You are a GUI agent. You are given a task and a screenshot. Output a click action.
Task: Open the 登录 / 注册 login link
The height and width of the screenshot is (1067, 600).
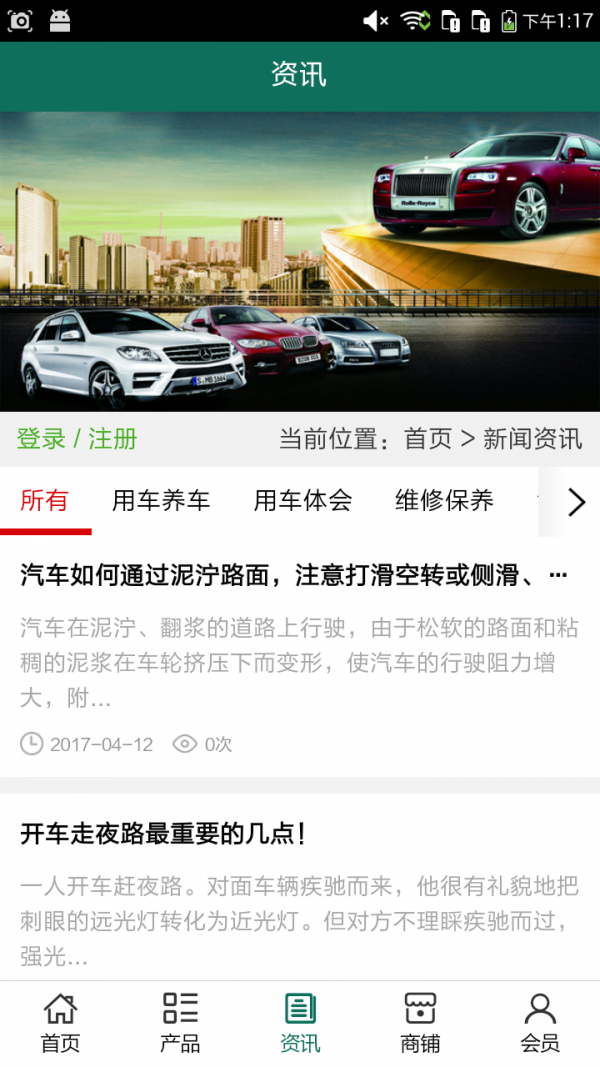click(x=77, y=439)
